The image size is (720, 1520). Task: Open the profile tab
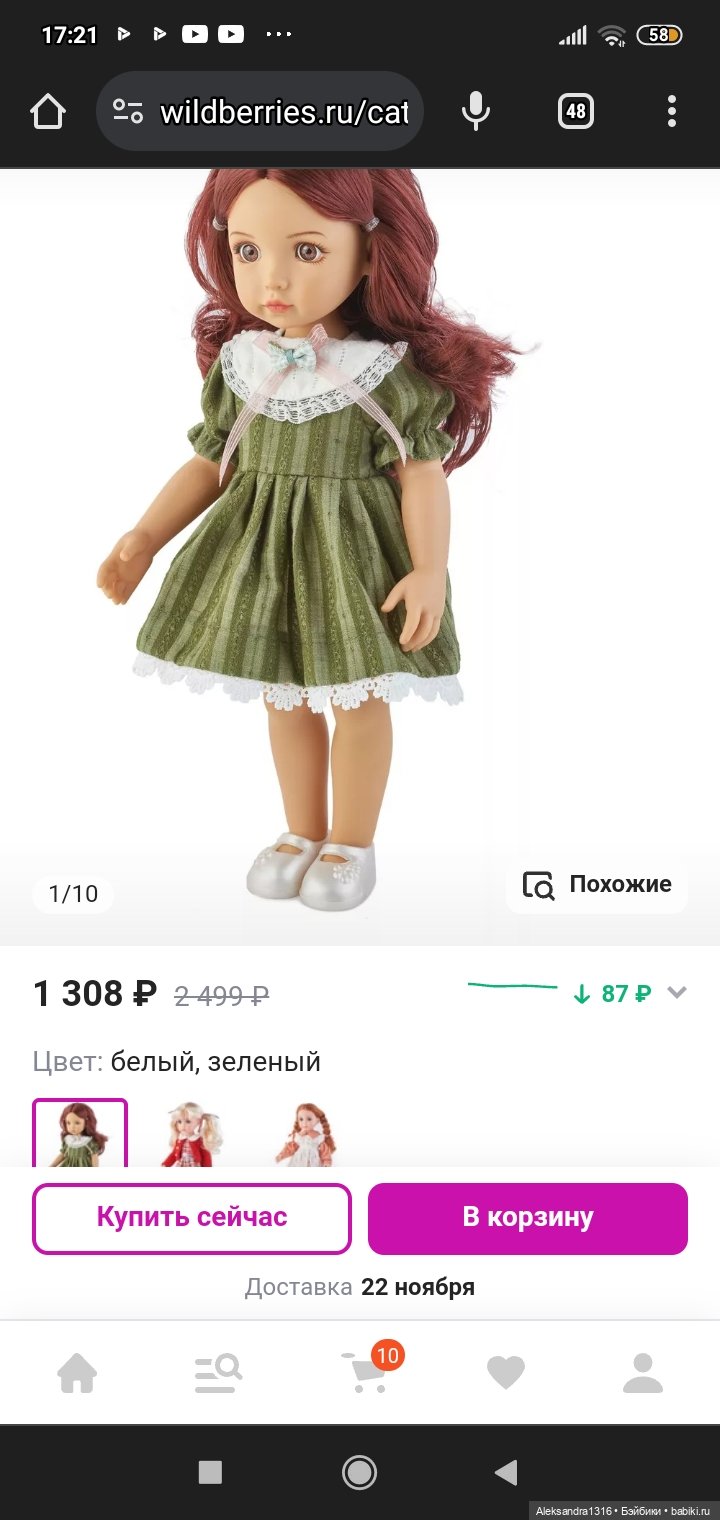(x=642, y=1373)
